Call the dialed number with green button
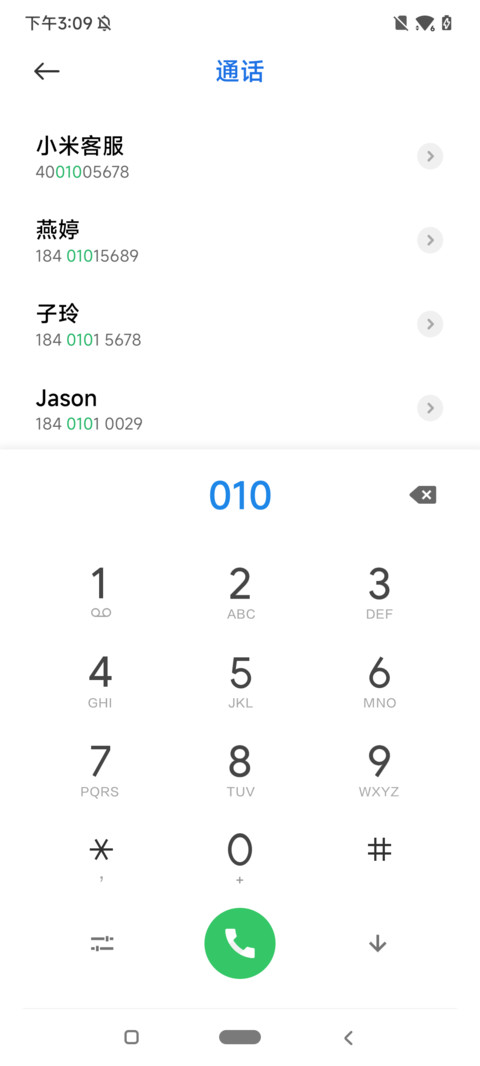The width and height of the screenshot is (480, 1066). [240, 943]
